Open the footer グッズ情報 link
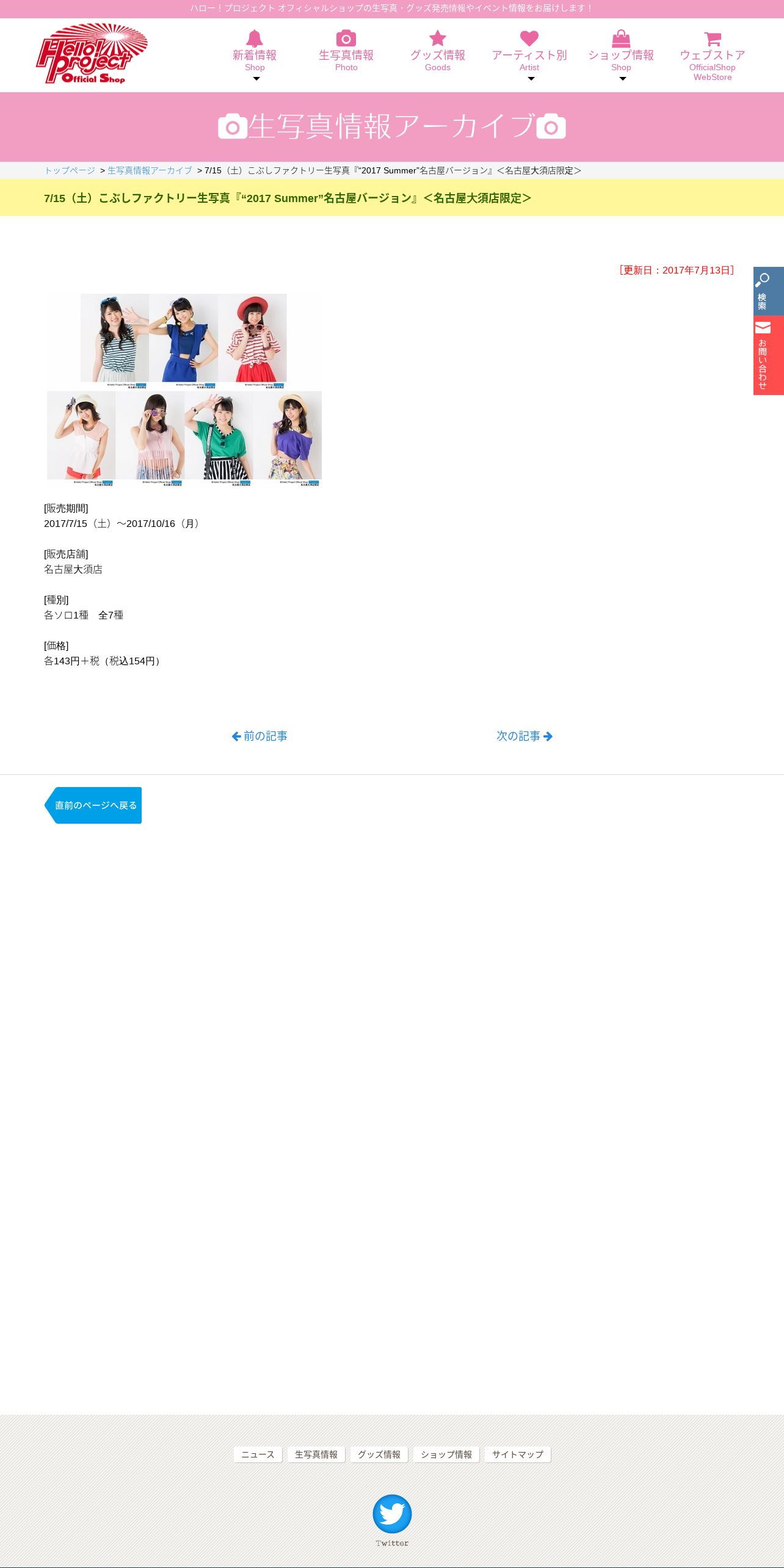784x1568 pixels. (x=379, y=1454)
